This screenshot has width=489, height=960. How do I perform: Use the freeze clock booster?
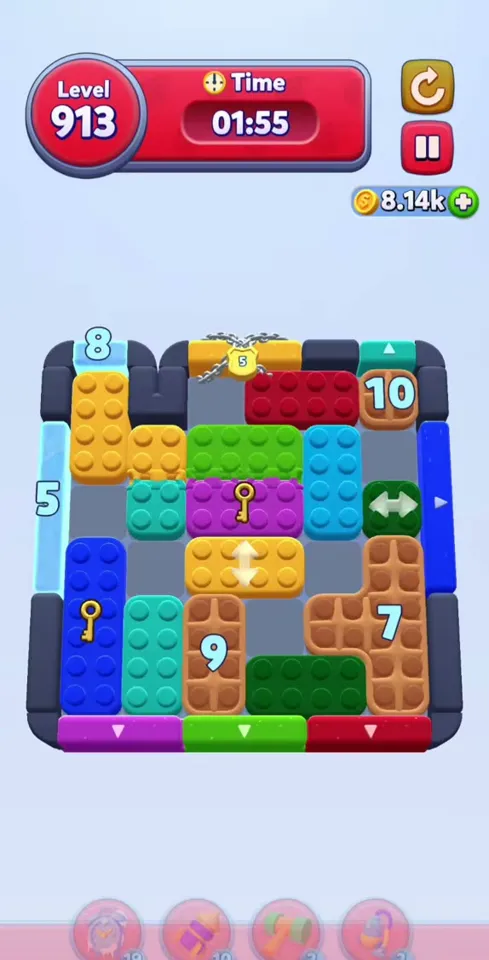point(106,931)
